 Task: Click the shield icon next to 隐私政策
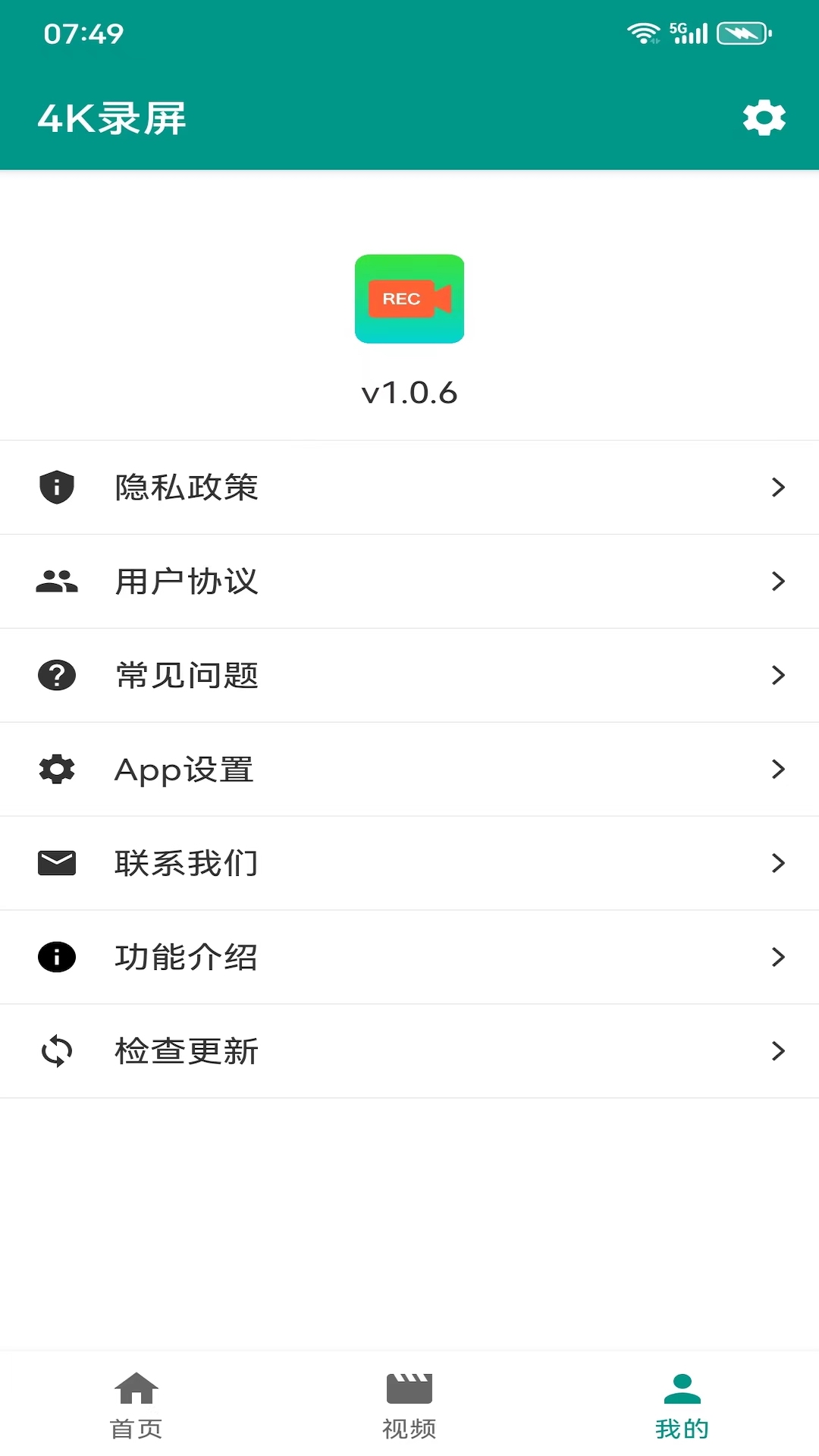pos(55,488)
